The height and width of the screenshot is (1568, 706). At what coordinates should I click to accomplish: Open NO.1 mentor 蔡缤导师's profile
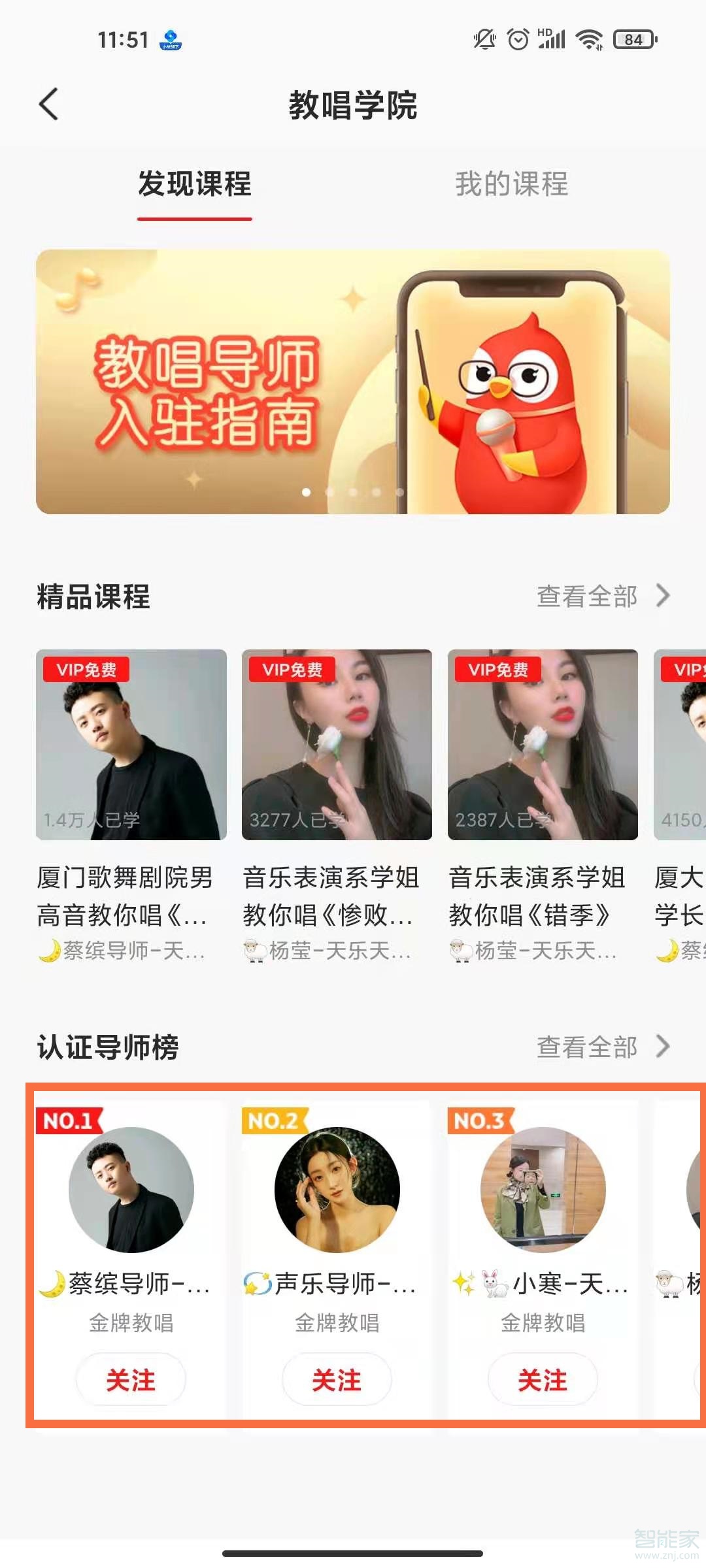pyautogui.click(x=131, y=1189)
